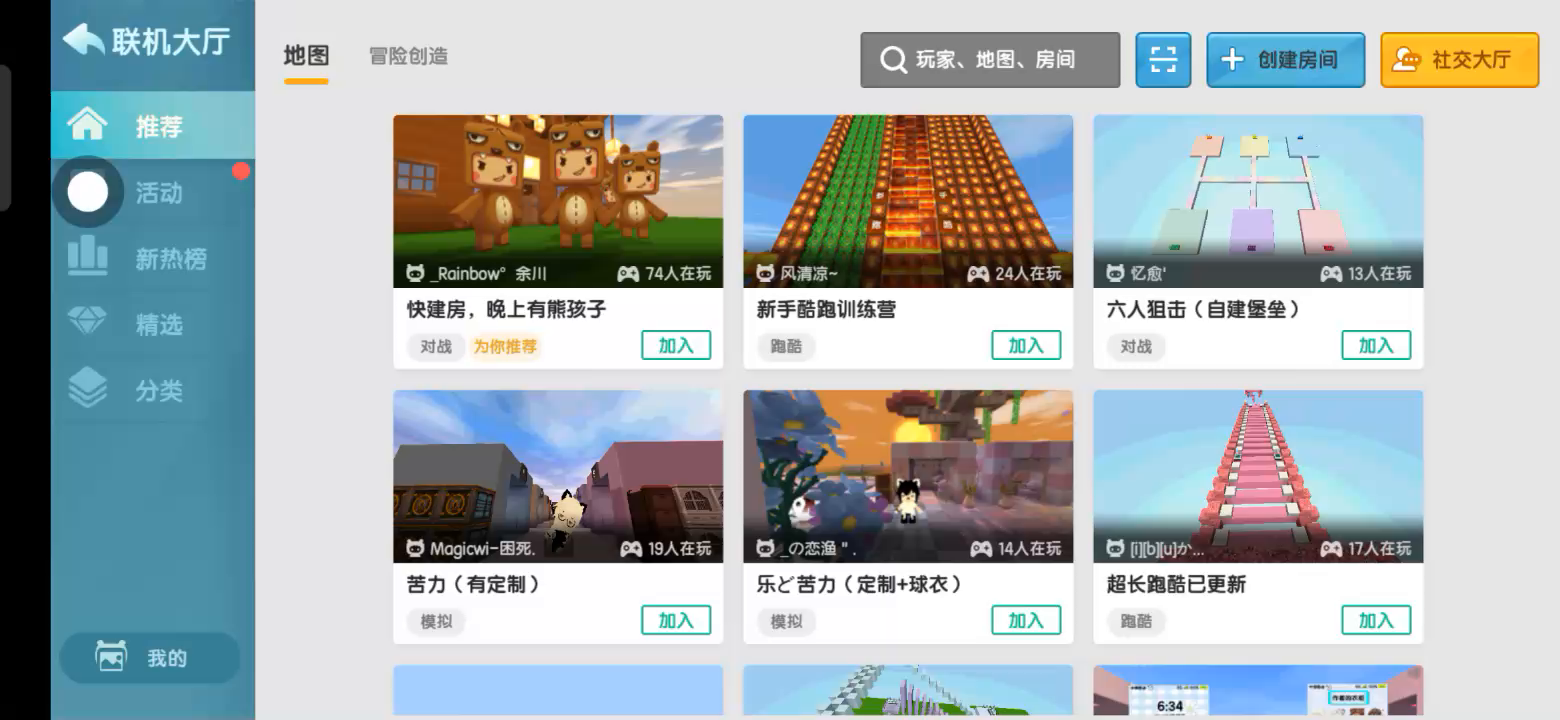Join the 快建房，晚上有熊孩子 room

pyautogui.click(x=676, y=346)
